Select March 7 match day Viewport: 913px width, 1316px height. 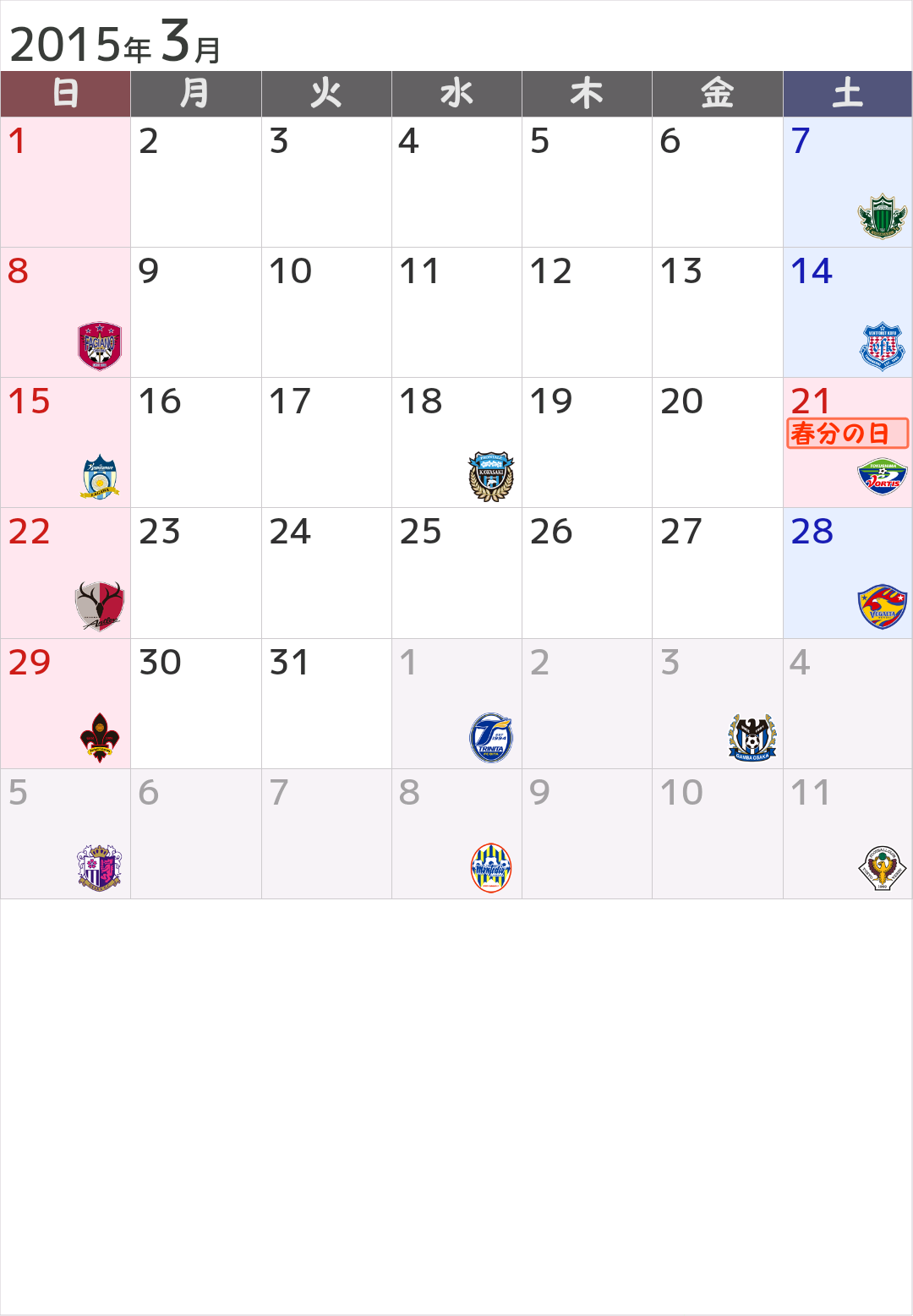[x=847, y=183]
